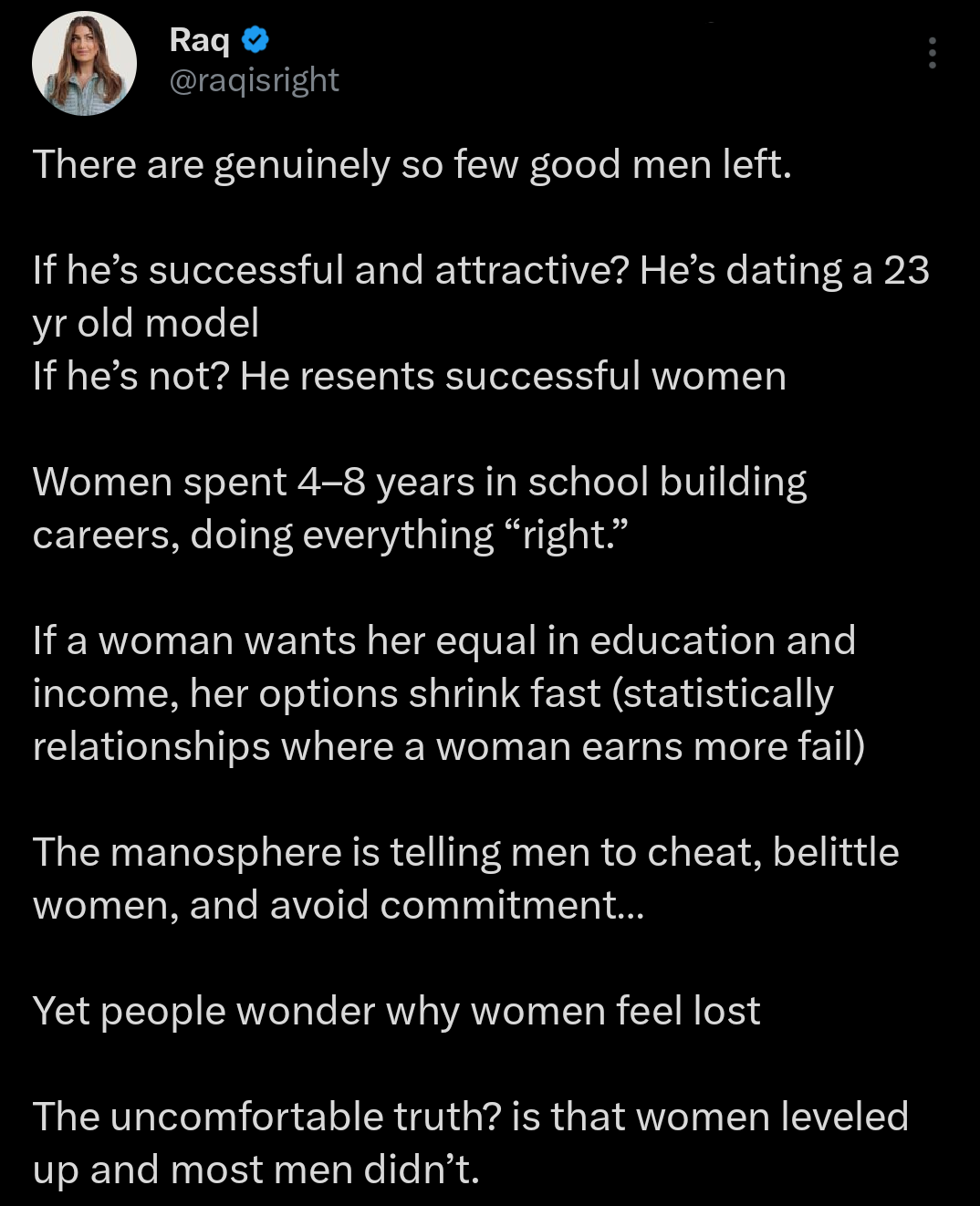Open the @raqisright profile handle
This screenshot has width=980, height=1206.
coord(254,80)
